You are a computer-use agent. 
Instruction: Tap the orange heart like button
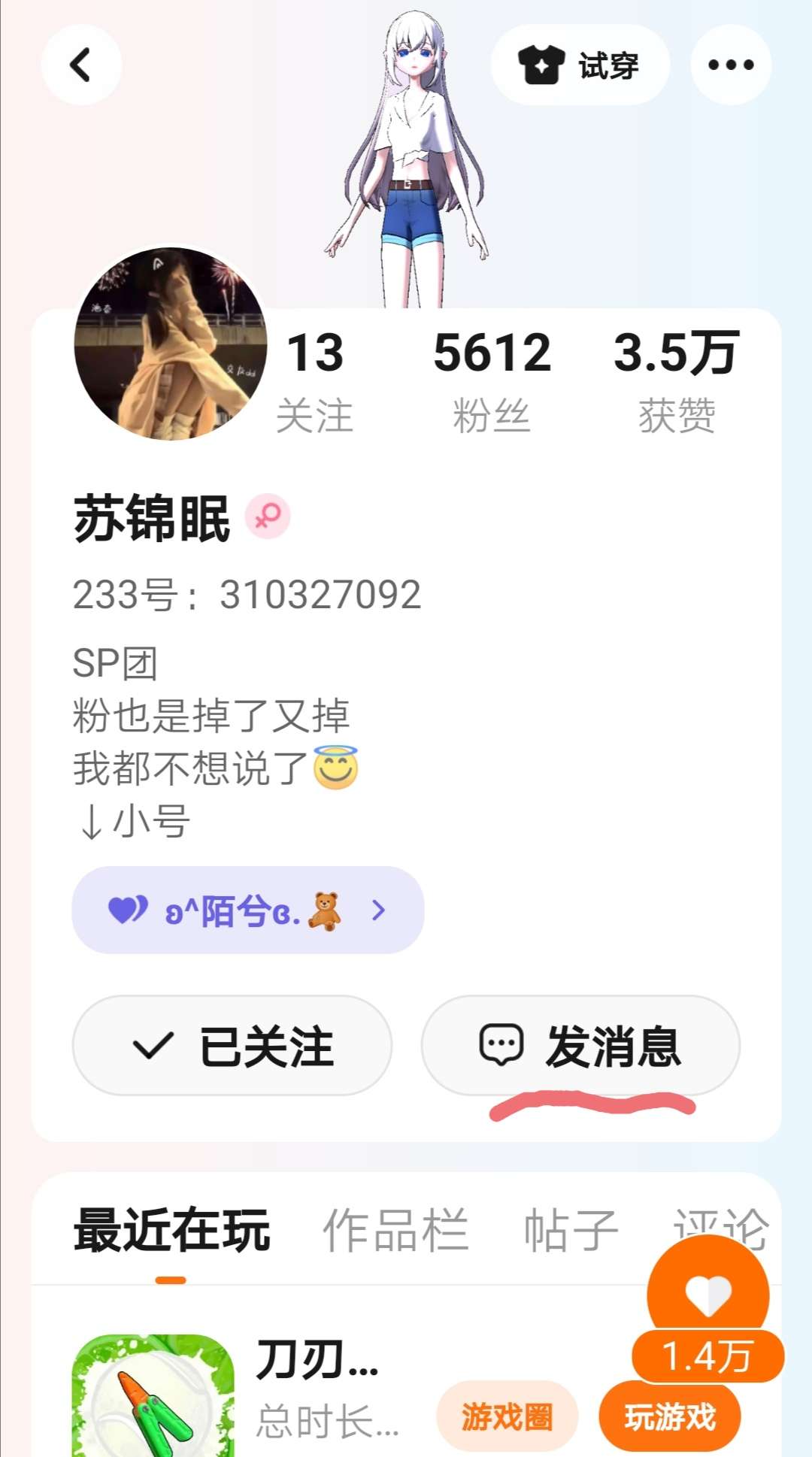[707, 1295]
